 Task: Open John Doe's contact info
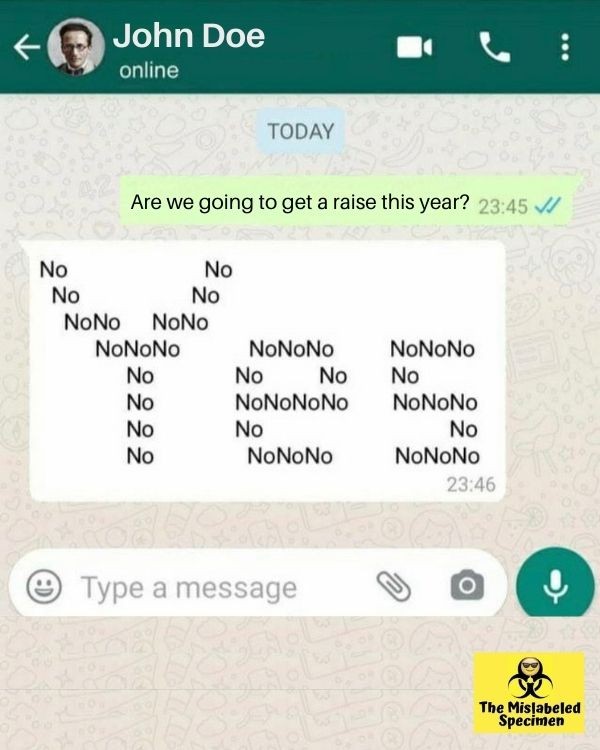click(x=190, y=38)
